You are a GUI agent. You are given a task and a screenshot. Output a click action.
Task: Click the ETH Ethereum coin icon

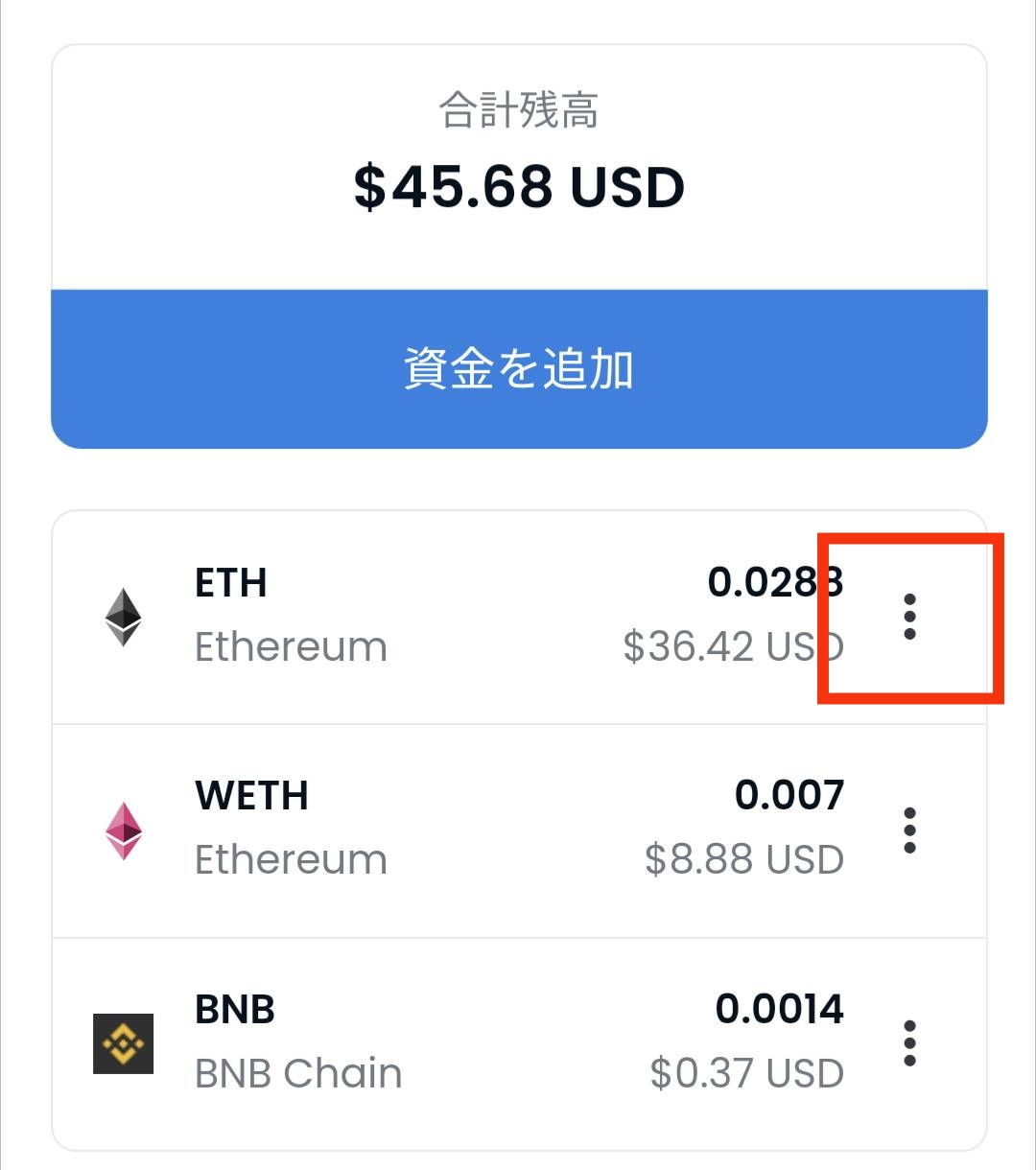pyautogui.click(x=125, y=616)
